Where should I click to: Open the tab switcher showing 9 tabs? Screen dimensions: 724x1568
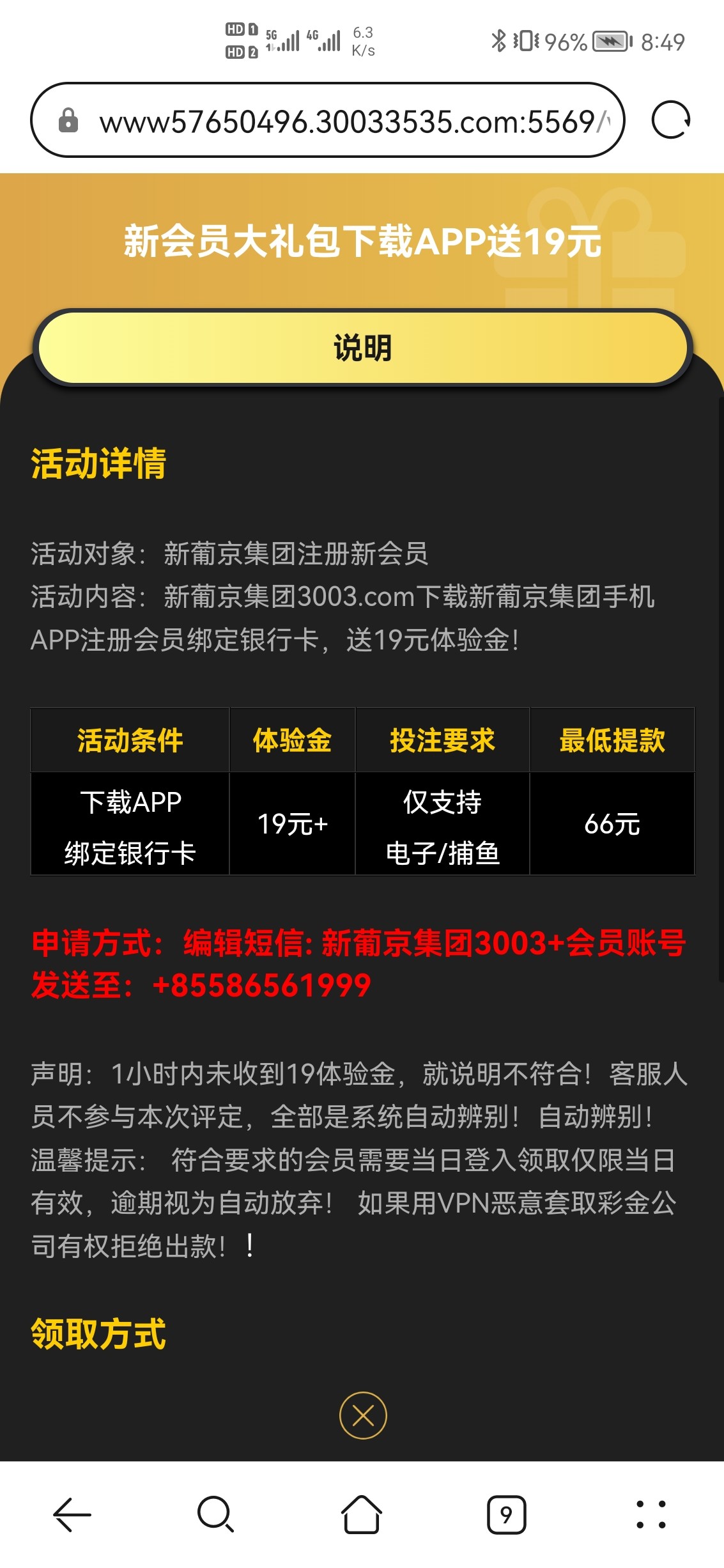pos(506,1514)
